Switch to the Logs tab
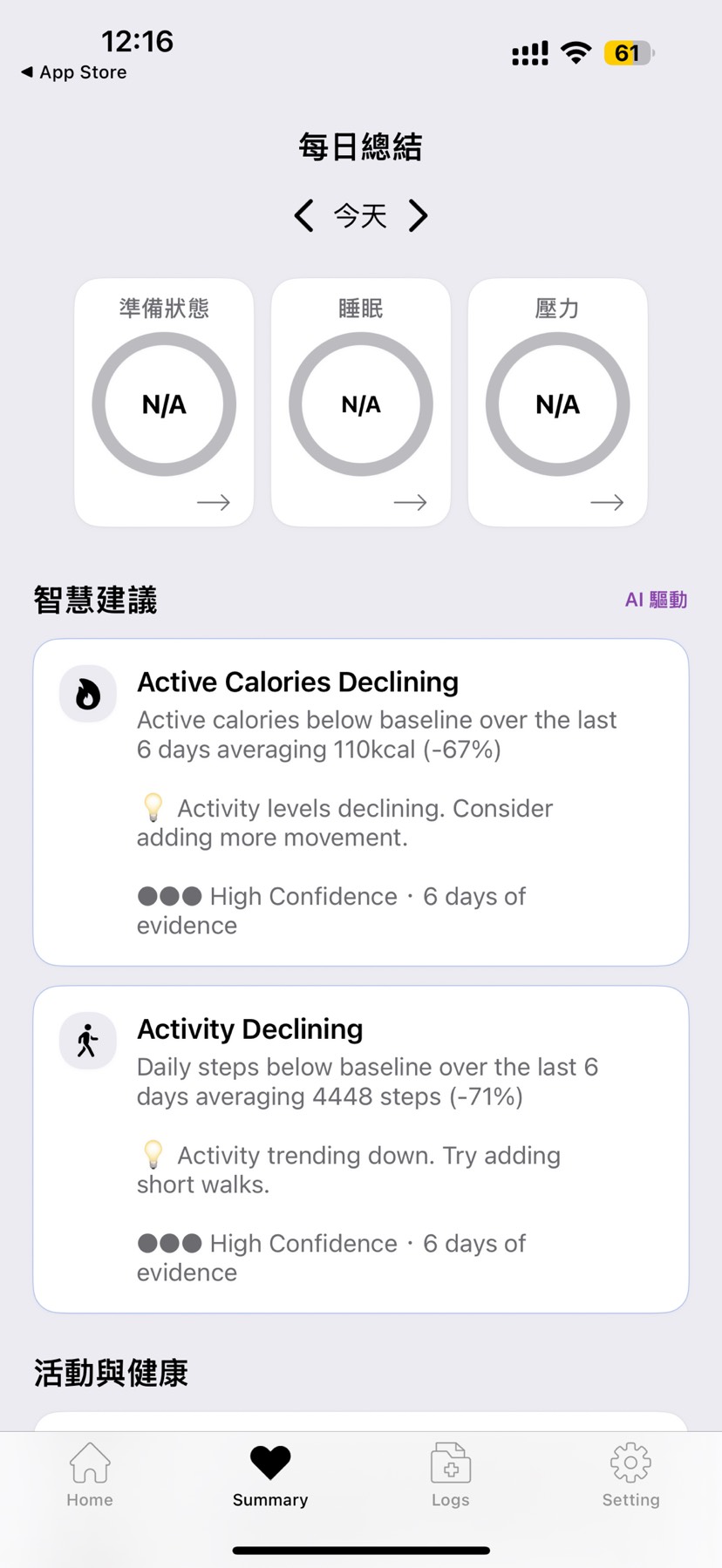Viewport: 722px width, 1568px height. point(451,1475)
